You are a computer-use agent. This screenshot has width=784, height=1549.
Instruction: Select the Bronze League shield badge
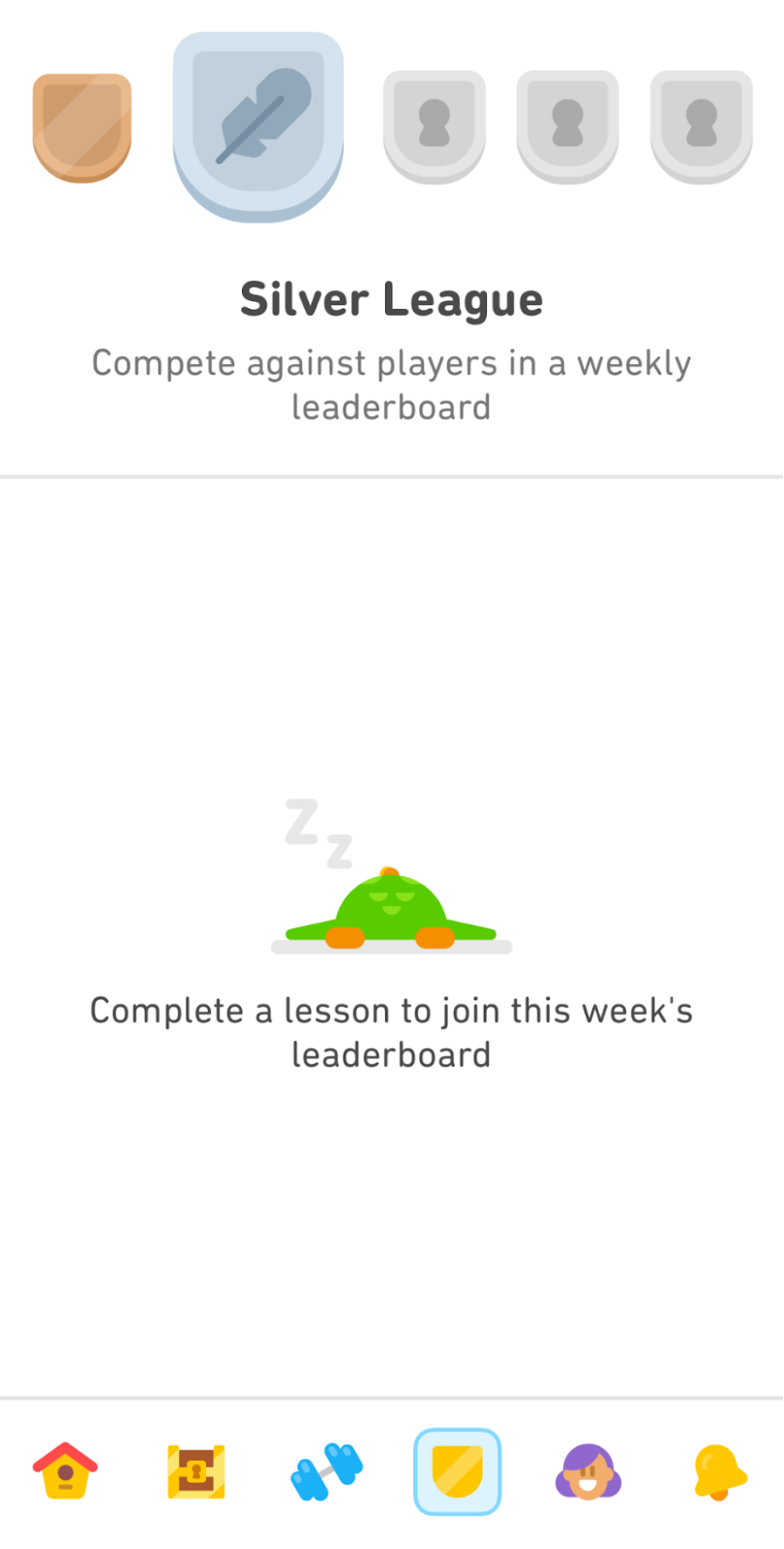(82, 126)
